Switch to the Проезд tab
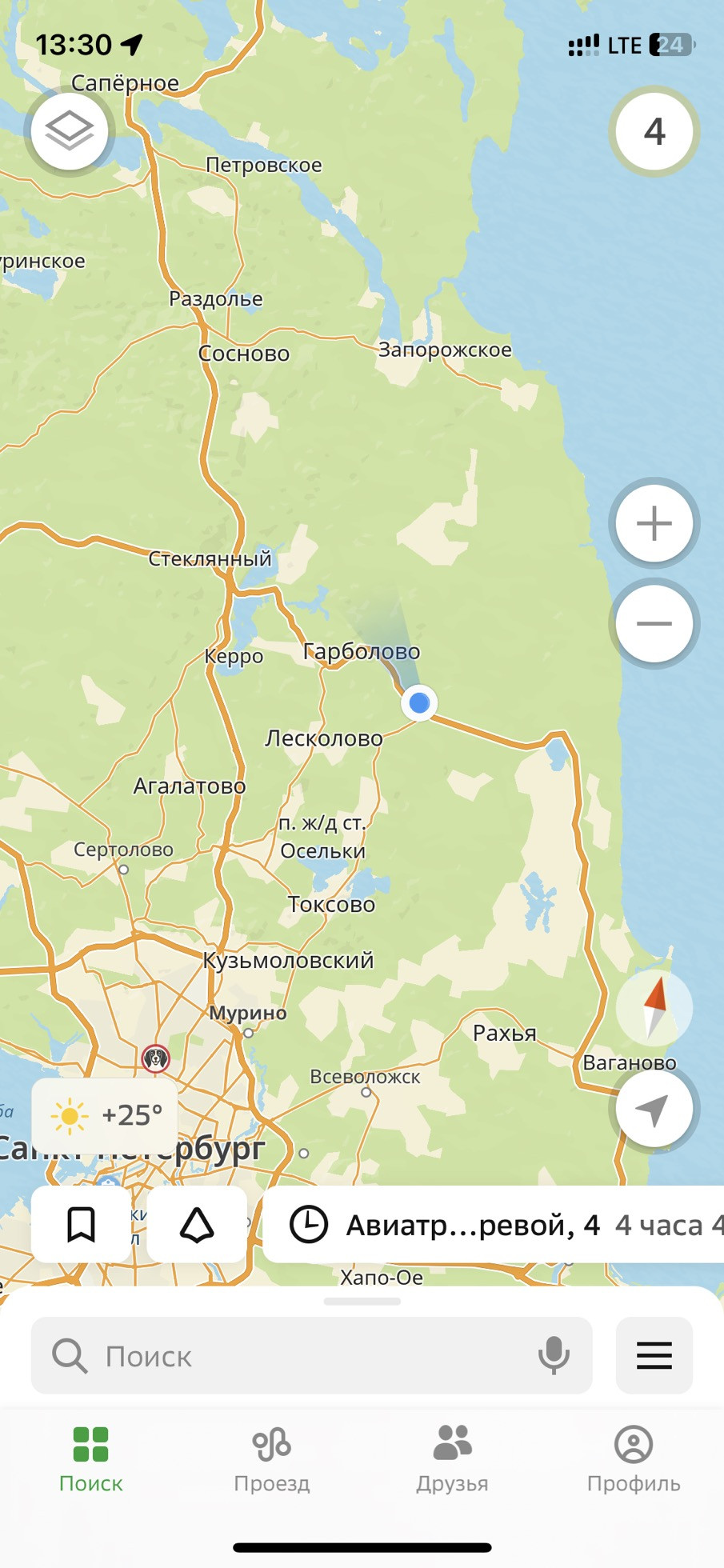The image size is (724, 1568). [x=272, y=1459]
